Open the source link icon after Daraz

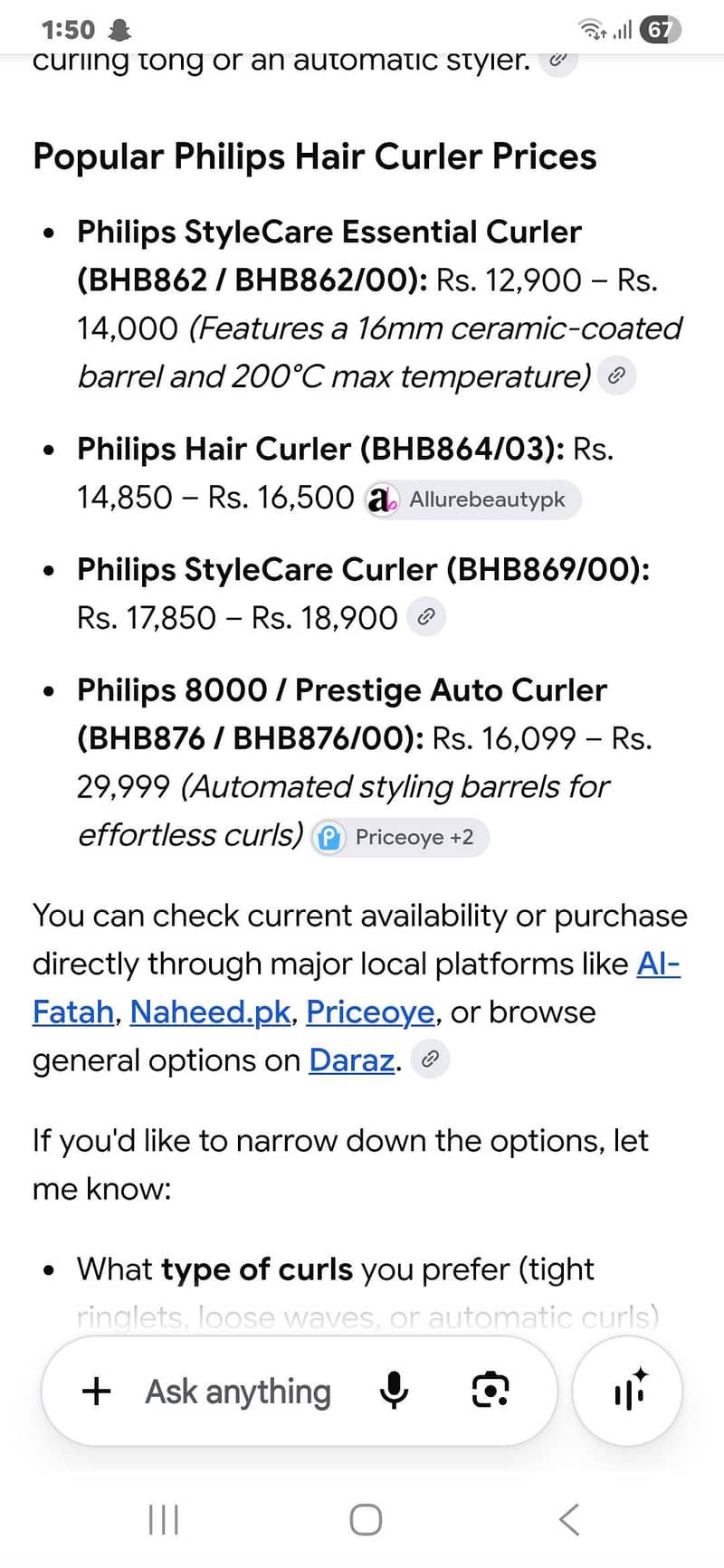[430, 1060]
